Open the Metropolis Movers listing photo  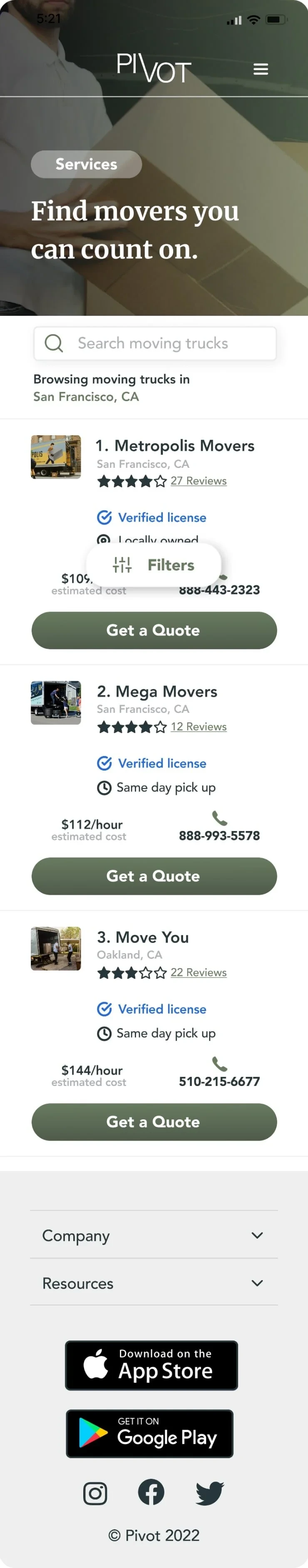[x=56, y=457]
